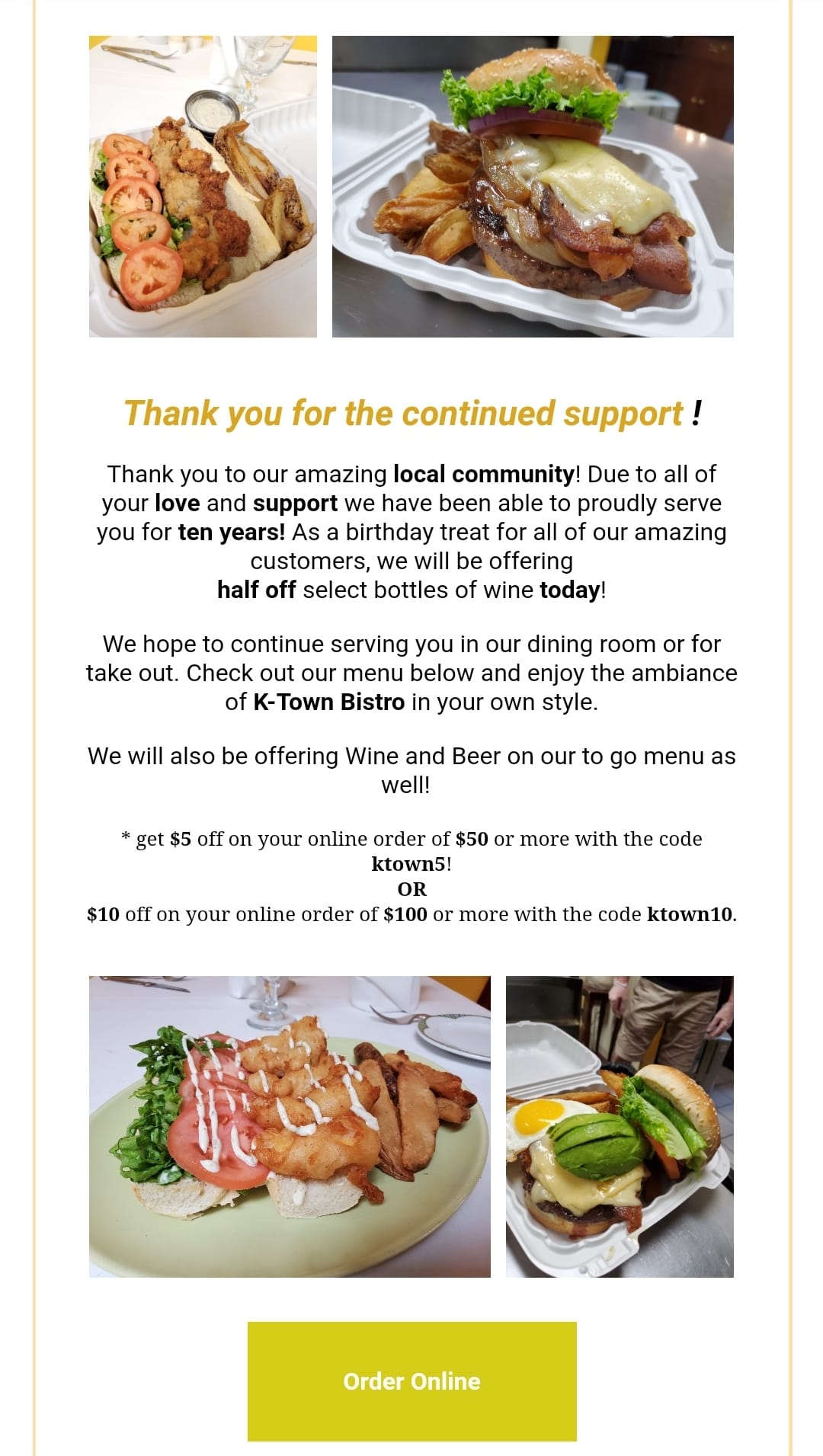Open the bacon cheeseburger takeout box photo
Image resolution: width=823 pixels, height=1456 pixels.
pos(533,187)
